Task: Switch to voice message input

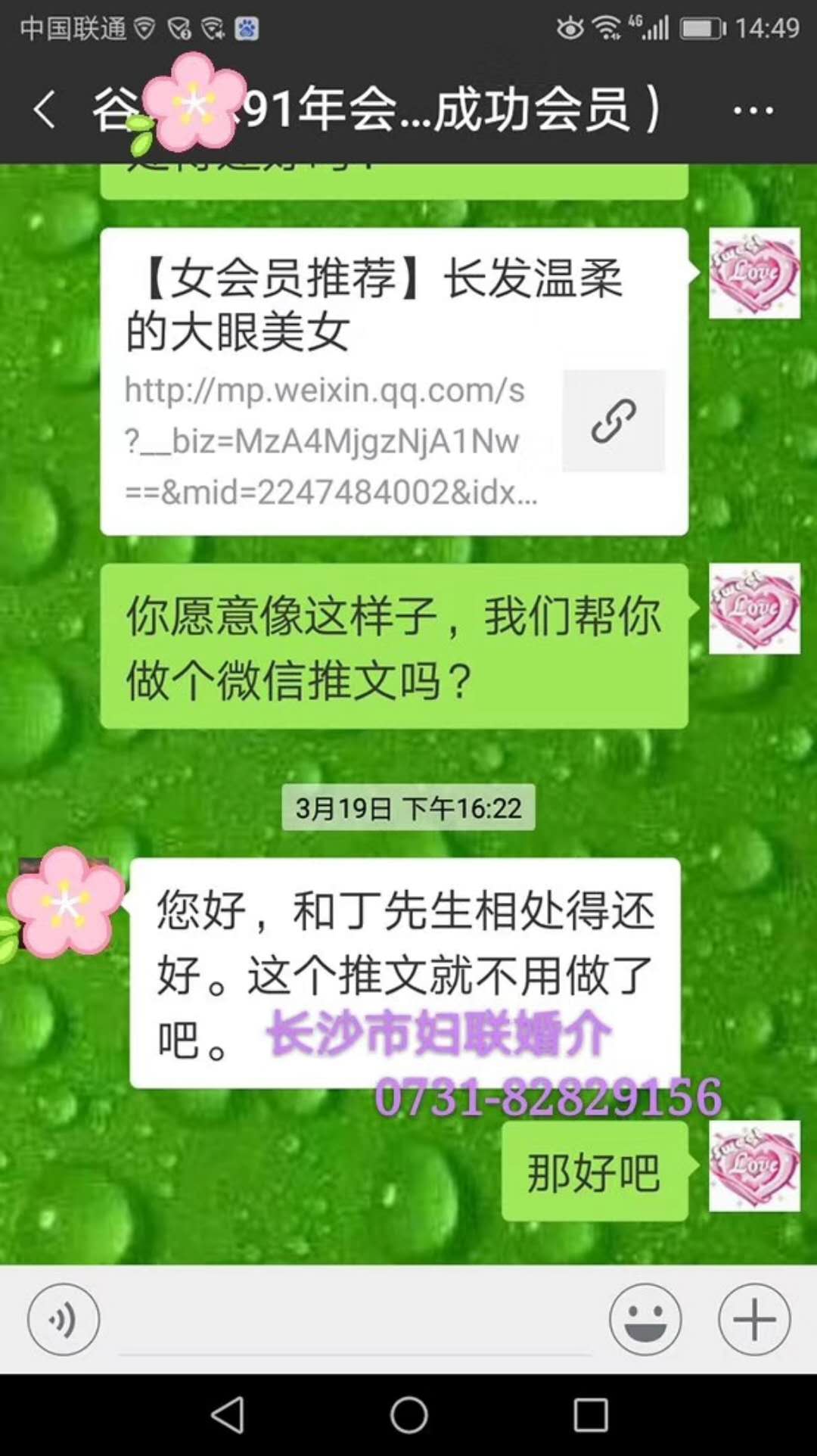Action: point(64,1319)
